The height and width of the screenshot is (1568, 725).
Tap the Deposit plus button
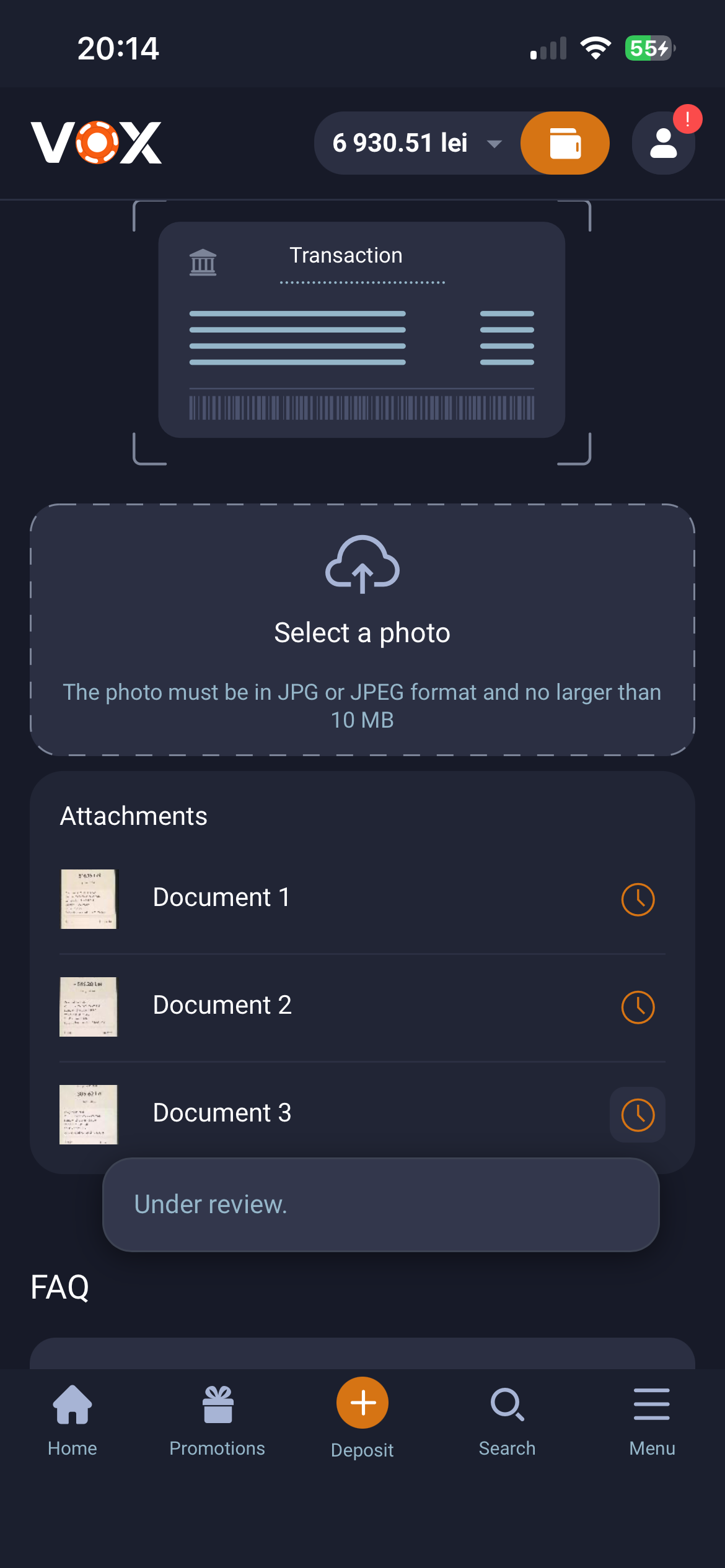(x=362, y=1403)
